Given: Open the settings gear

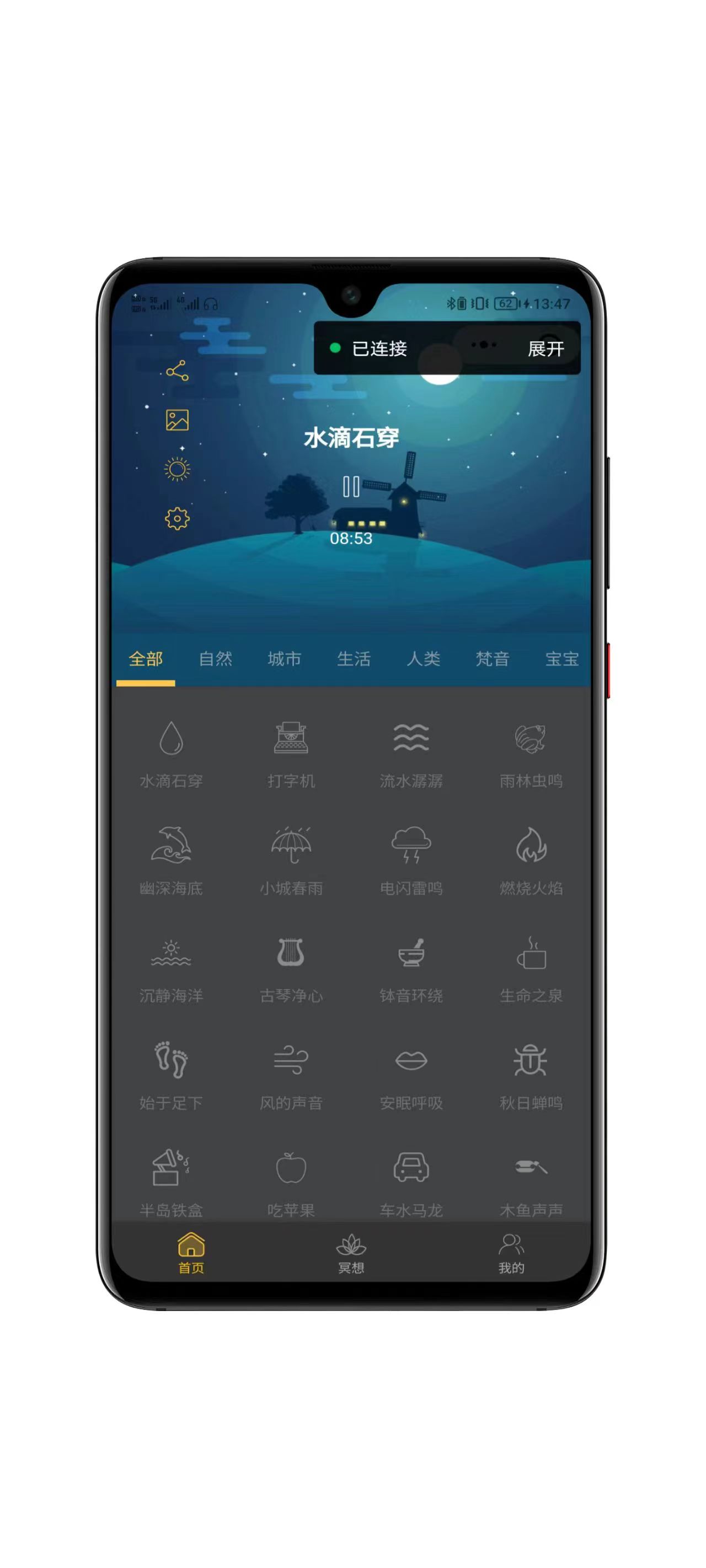Looking at the screenshot, I should 176,519.
